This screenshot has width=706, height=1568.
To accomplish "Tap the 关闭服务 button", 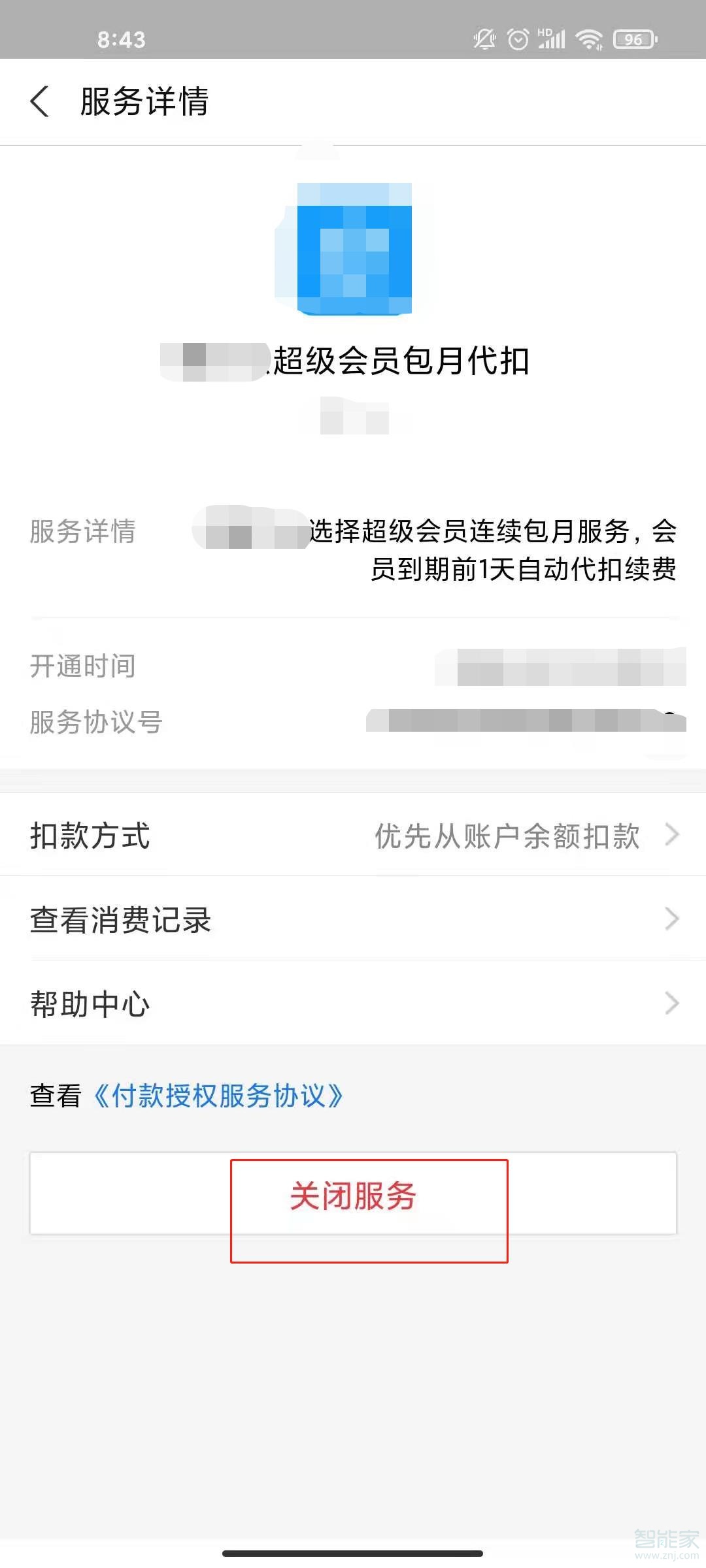I will point(353,1194).
